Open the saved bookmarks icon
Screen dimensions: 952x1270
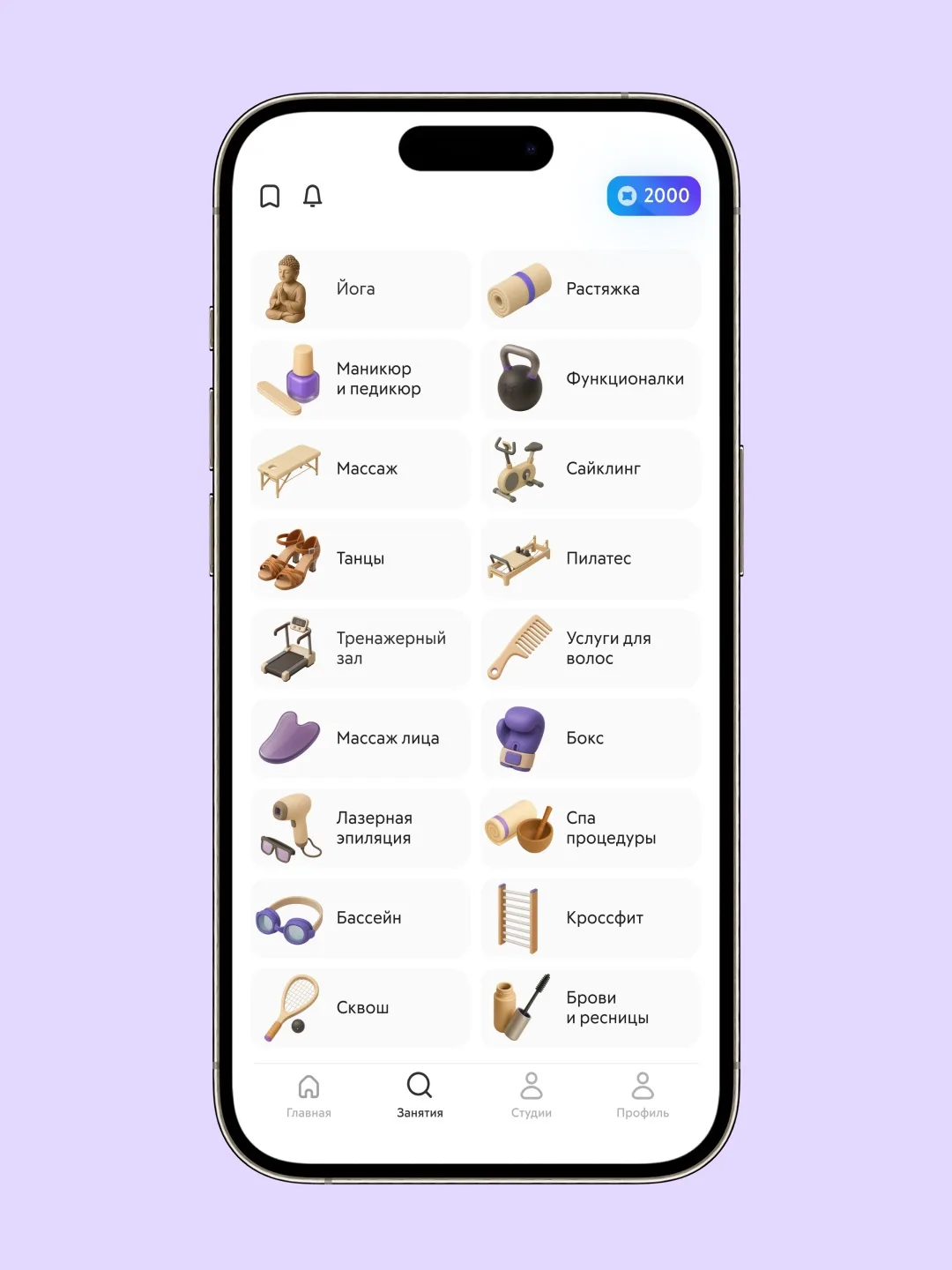pos(270,196)
